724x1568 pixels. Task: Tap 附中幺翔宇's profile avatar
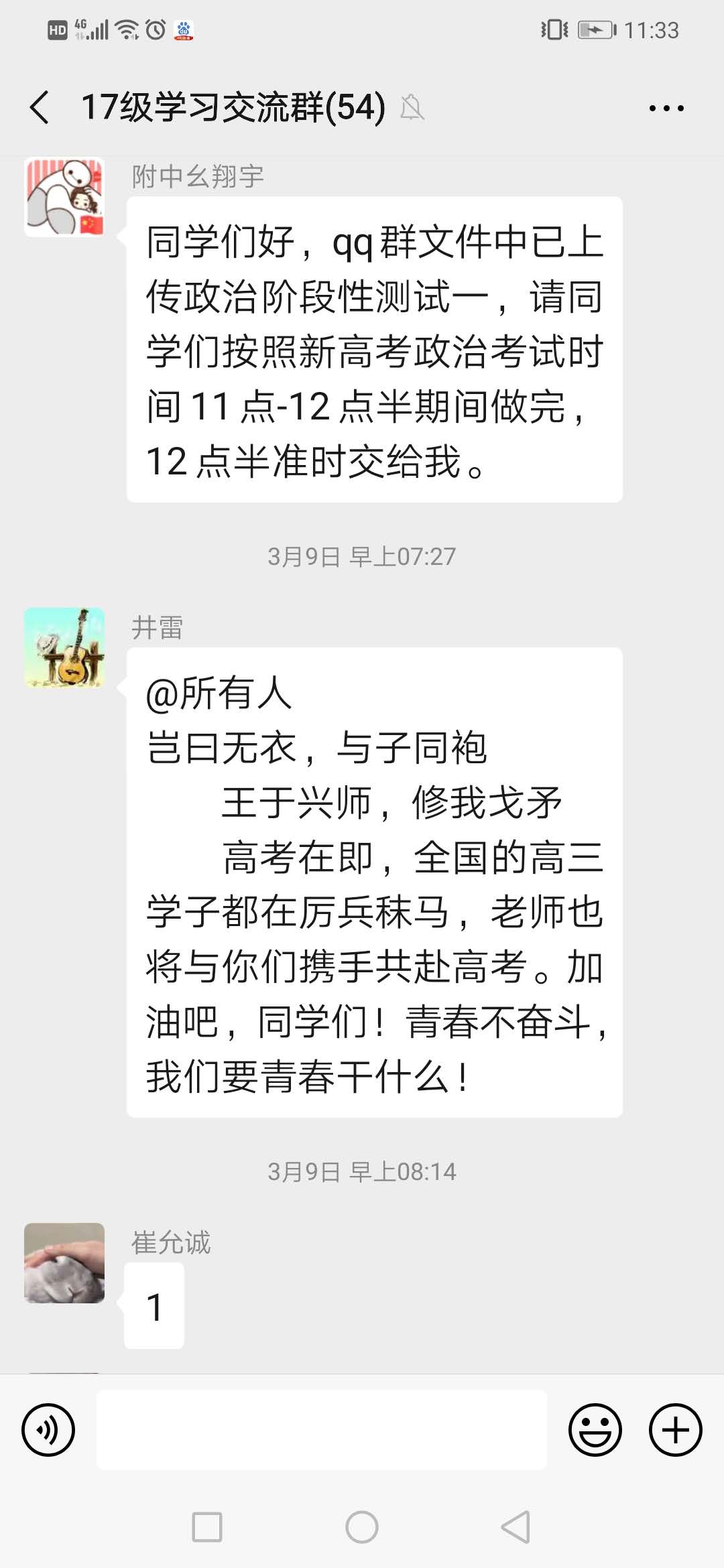point(64,197)
